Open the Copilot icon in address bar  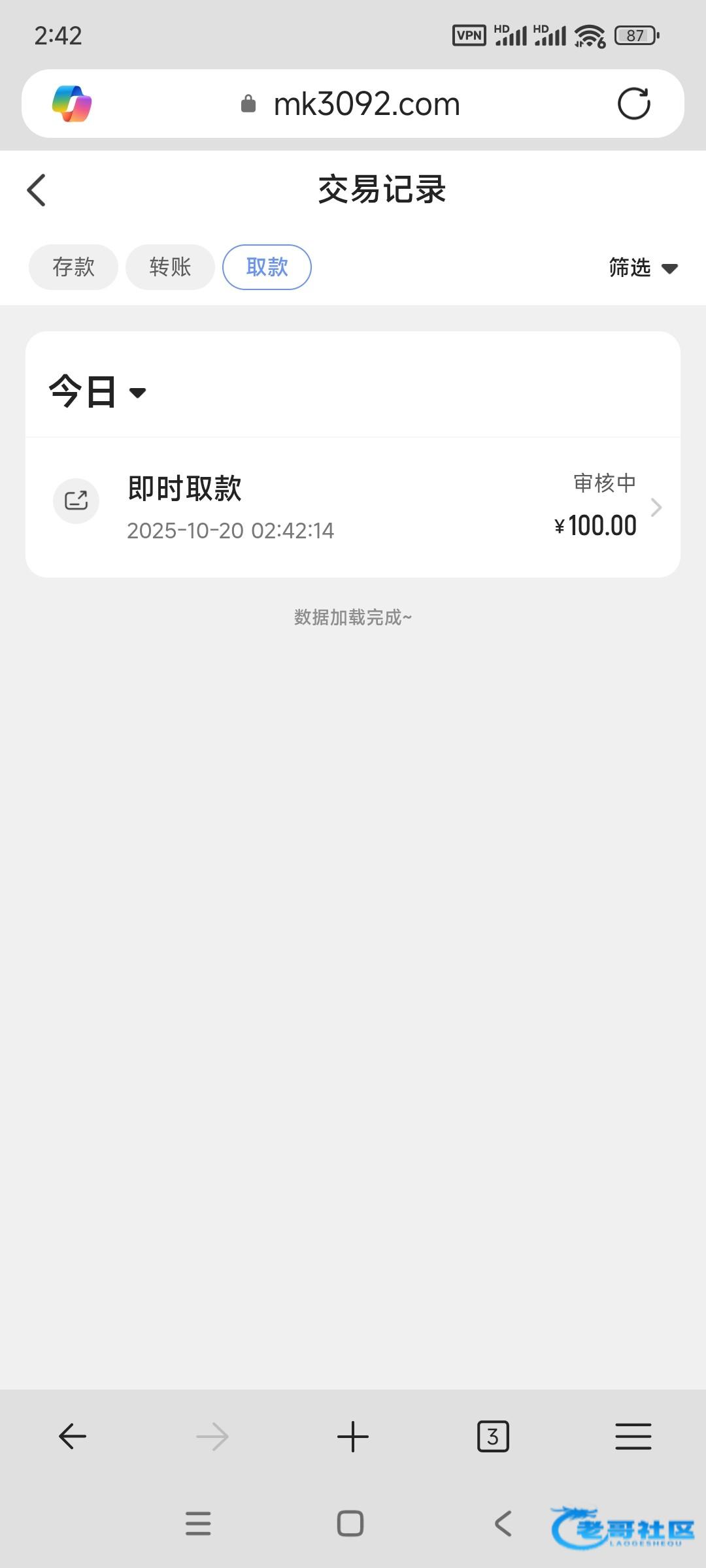72,104
